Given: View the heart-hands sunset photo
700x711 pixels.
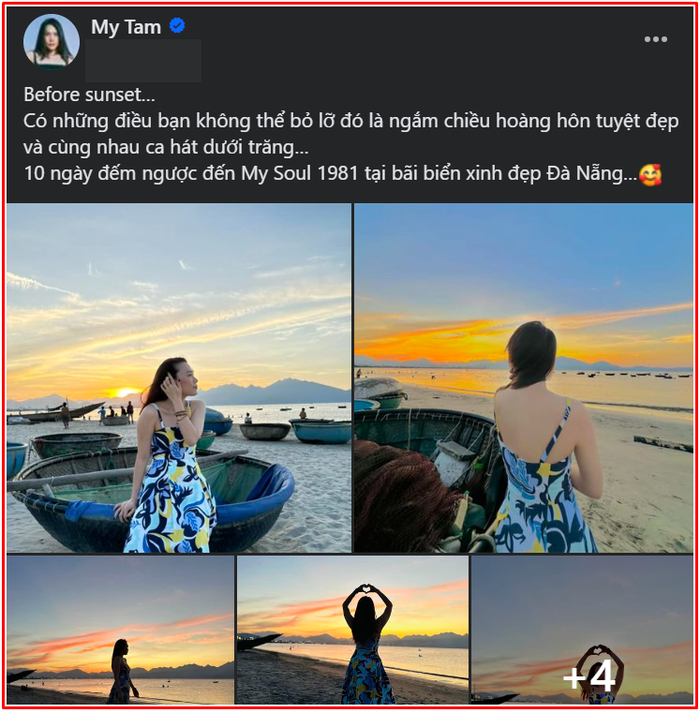Looking at the screenshot, I should pos(352,630).
